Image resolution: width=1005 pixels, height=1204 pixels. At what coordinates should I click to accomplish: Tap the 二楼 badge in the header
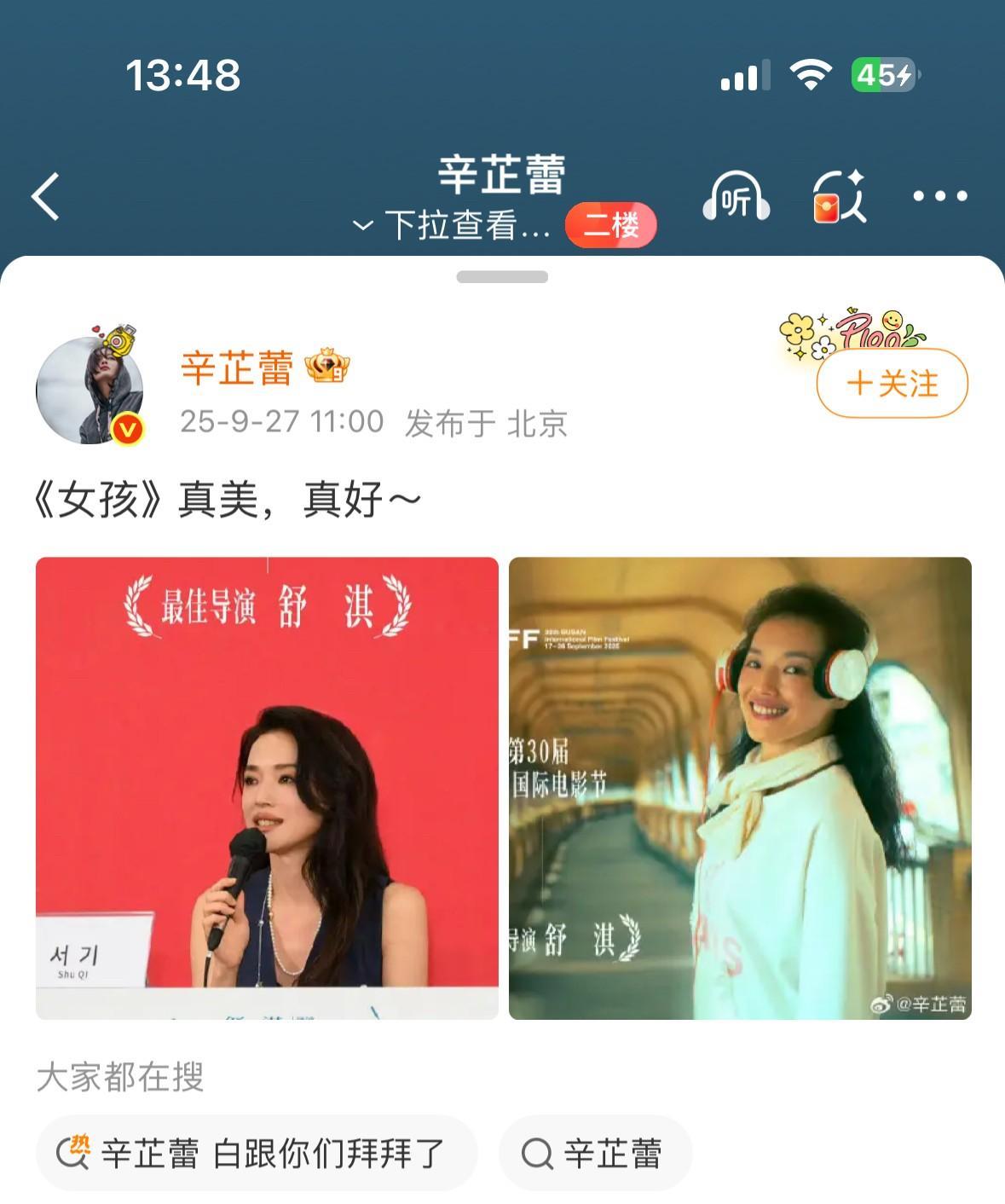point(610,226)
